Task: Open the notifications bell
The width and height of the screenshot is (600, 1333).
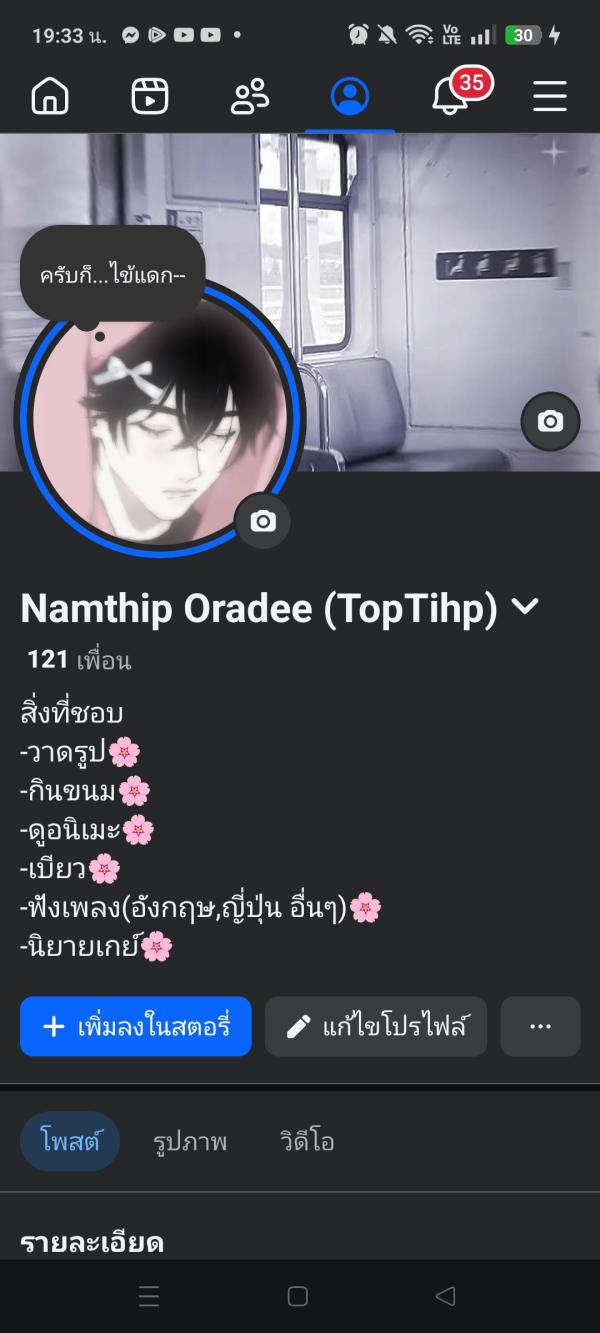Action: (451, 96)
